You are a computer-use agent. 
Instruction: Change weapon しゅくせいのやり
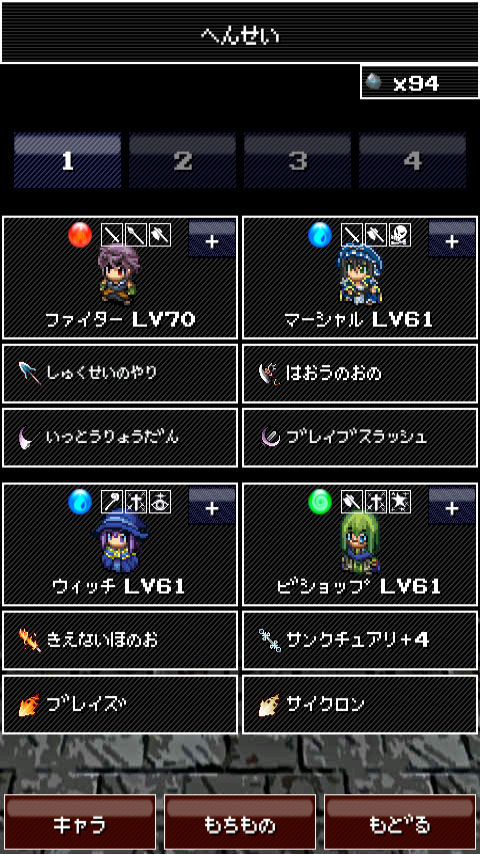(x=120, y=373)
